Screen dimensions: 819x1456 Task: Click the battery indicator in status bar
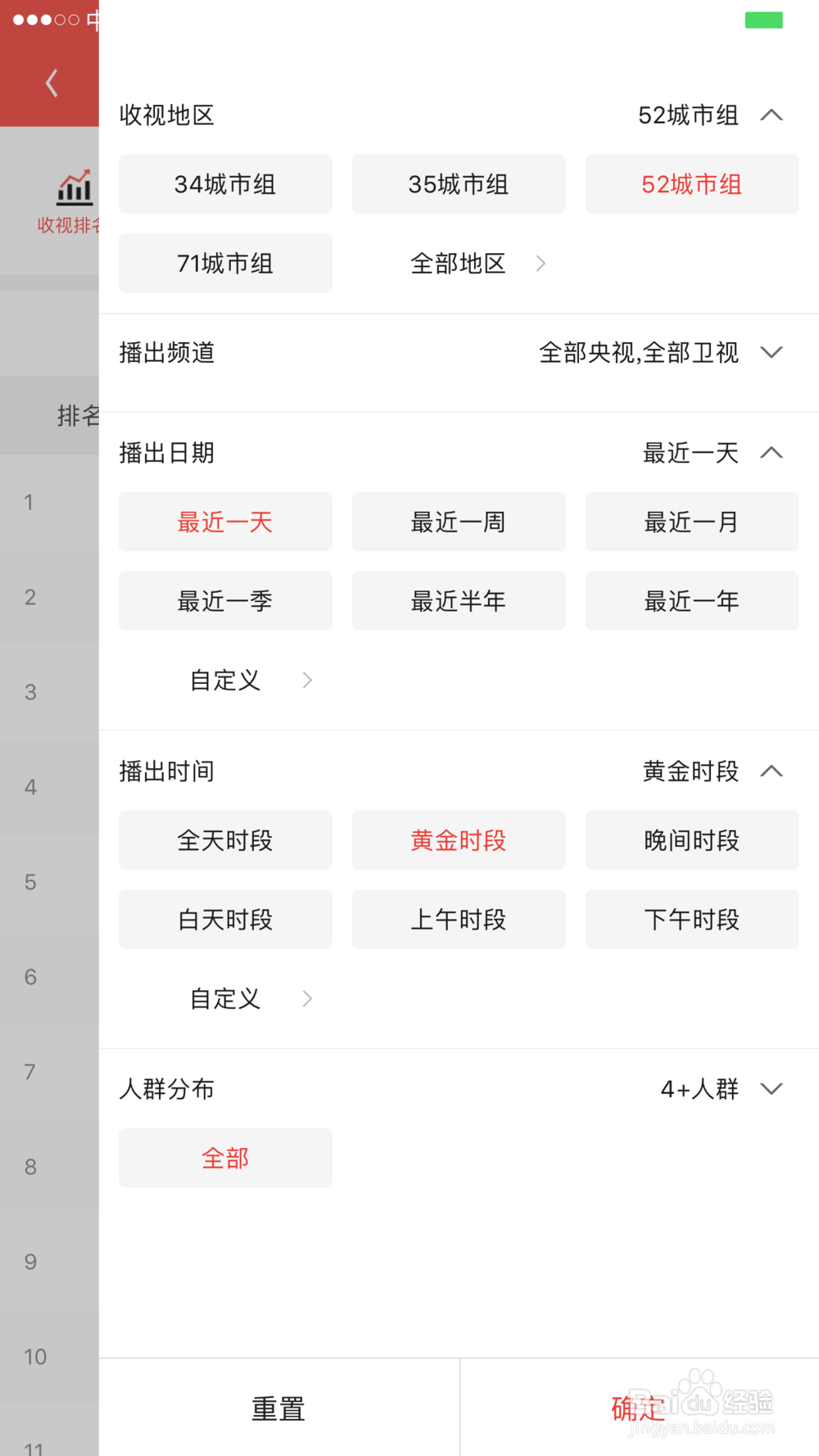pyautogui.click(x=763, y=19)
